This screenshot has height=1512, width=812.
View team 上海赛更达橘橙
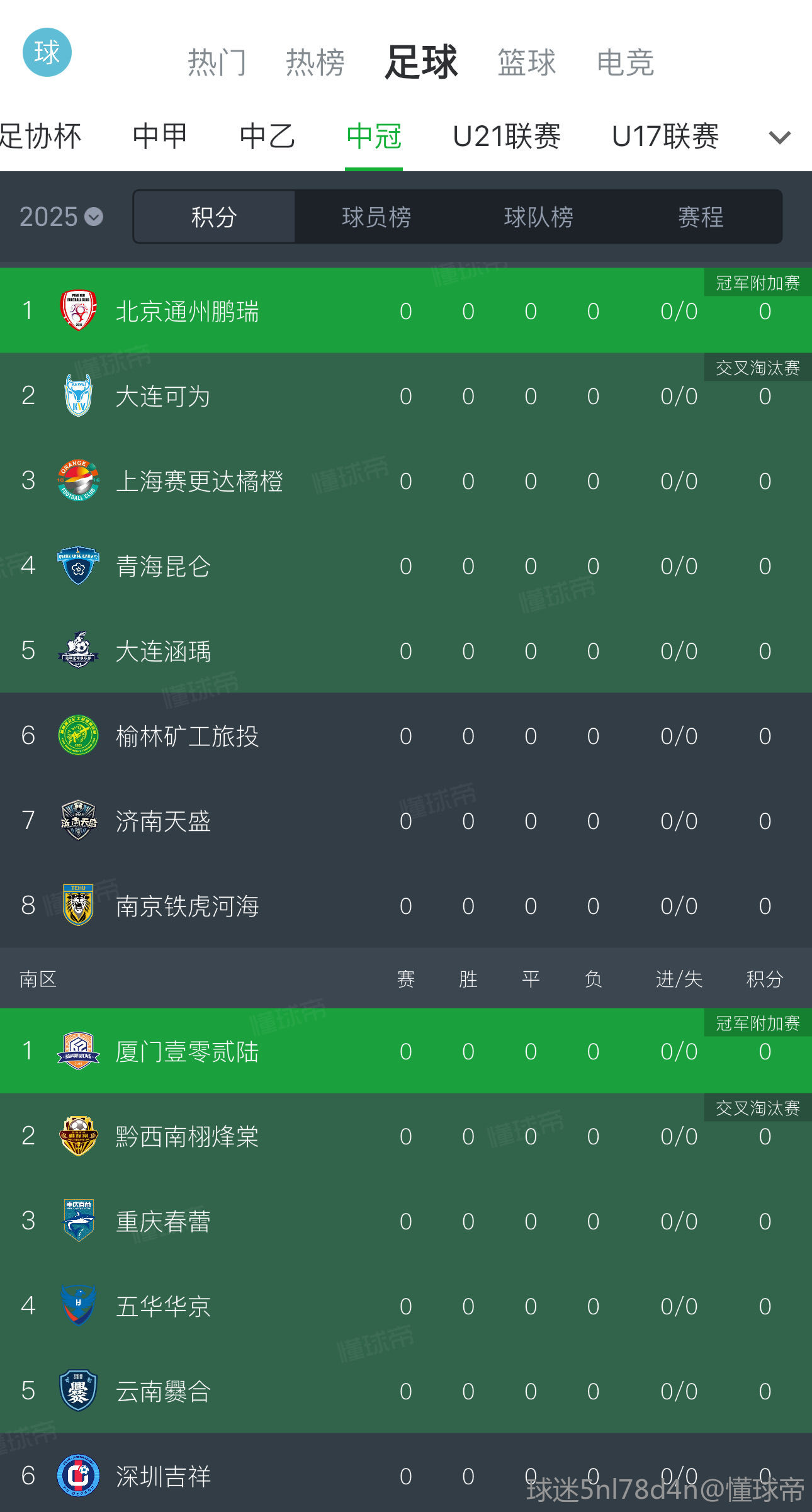(x=406, y=480)
